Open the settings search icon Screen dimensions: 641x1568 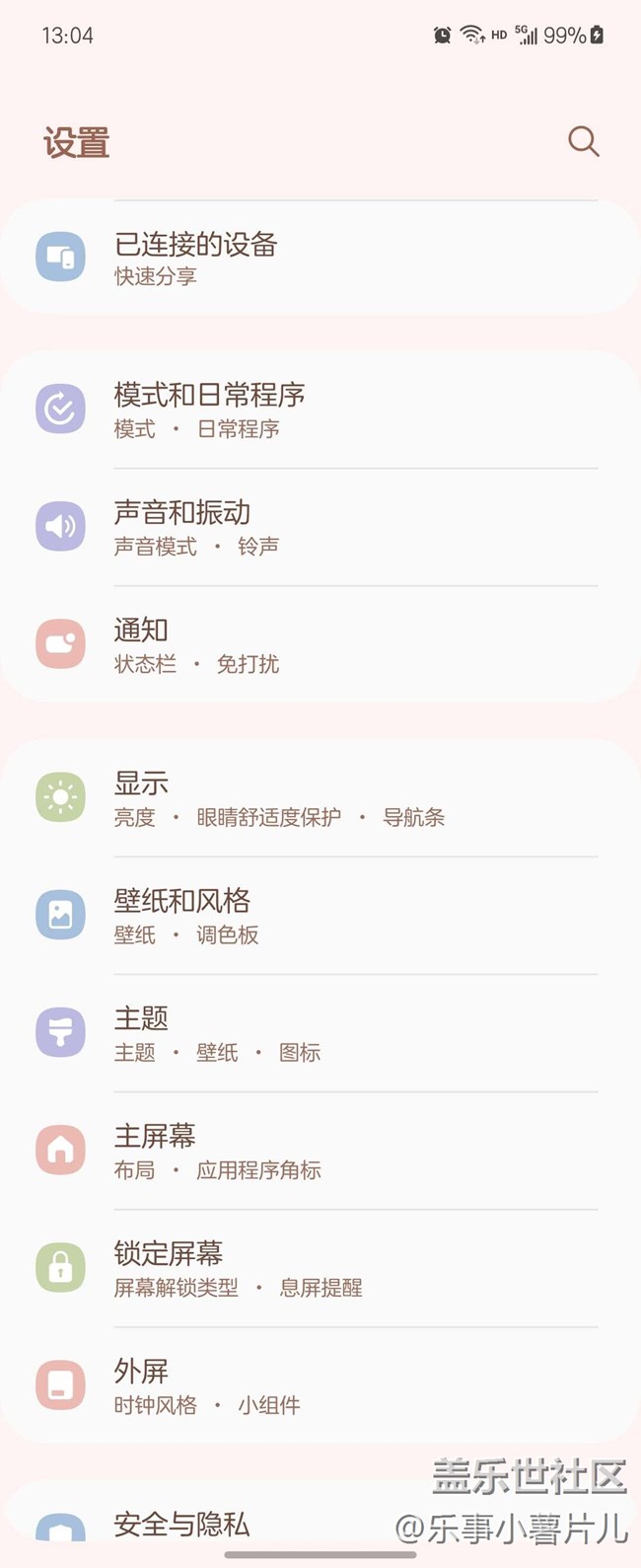coord(583,141)
